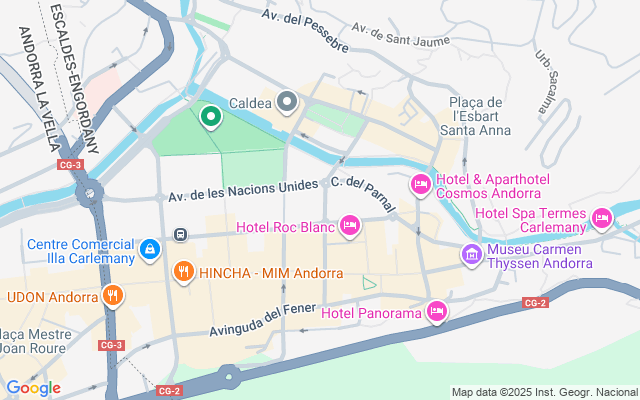Select the green pin in the park
The image size is (640, 400).
211,118
